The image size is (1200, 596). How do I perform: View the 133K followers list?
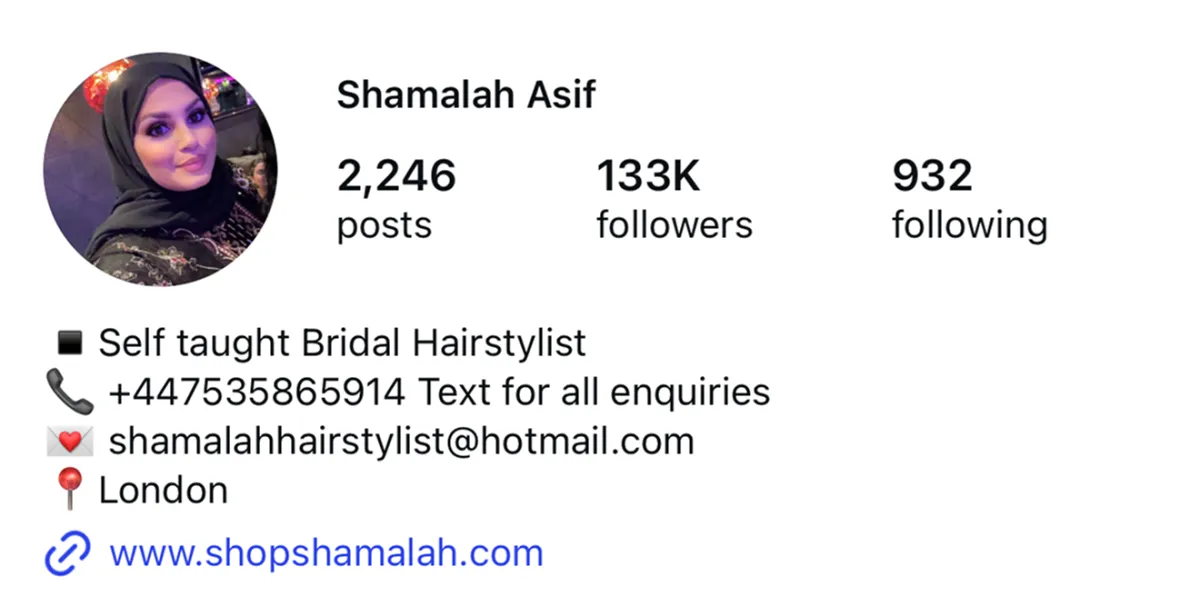(674, 200)
